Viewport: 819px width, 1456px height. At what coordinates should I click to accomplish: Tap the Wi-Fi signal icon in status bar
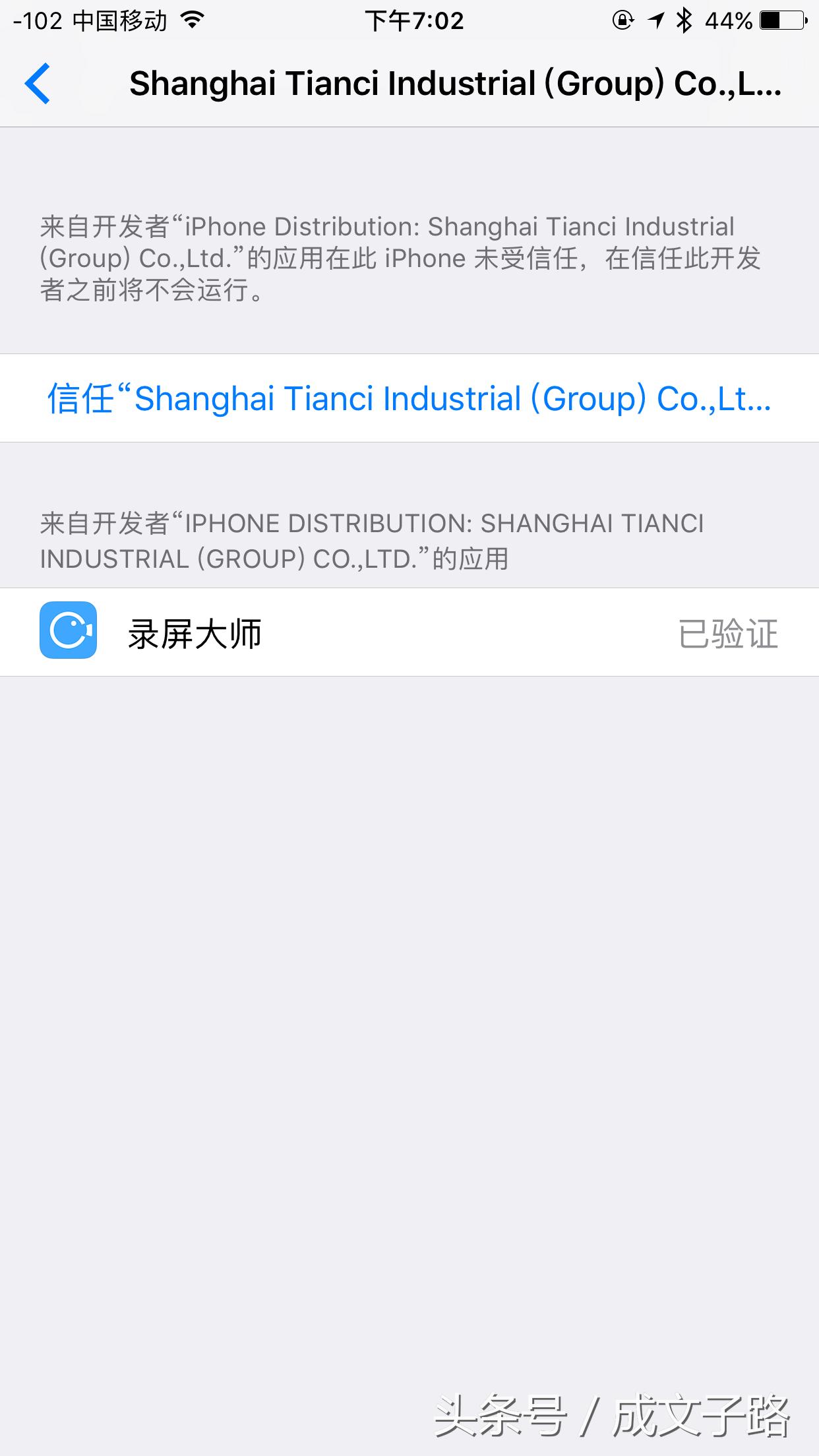coord(192,20)
